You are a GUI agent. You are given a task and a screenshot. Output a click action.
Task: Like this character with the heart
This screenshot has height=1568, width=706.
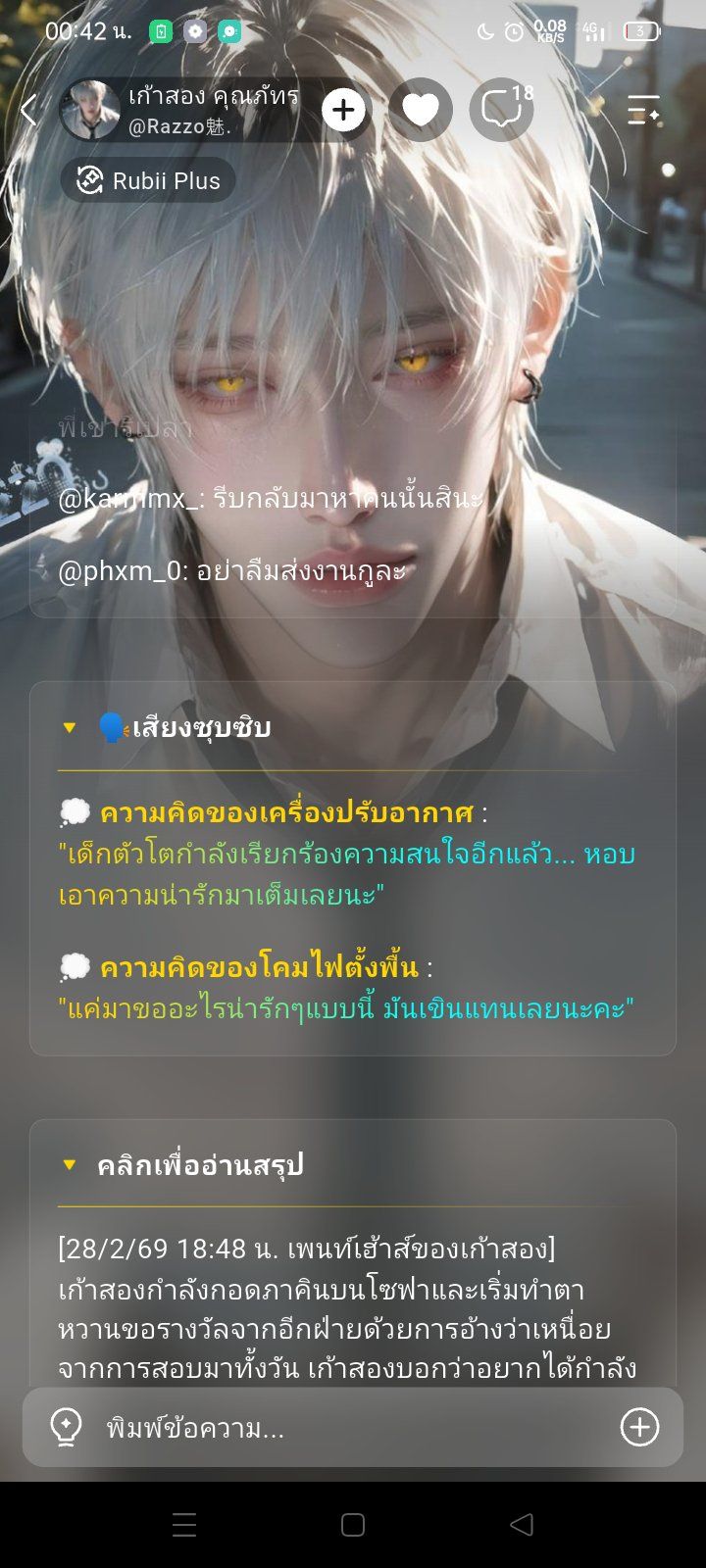pos(421,110)
